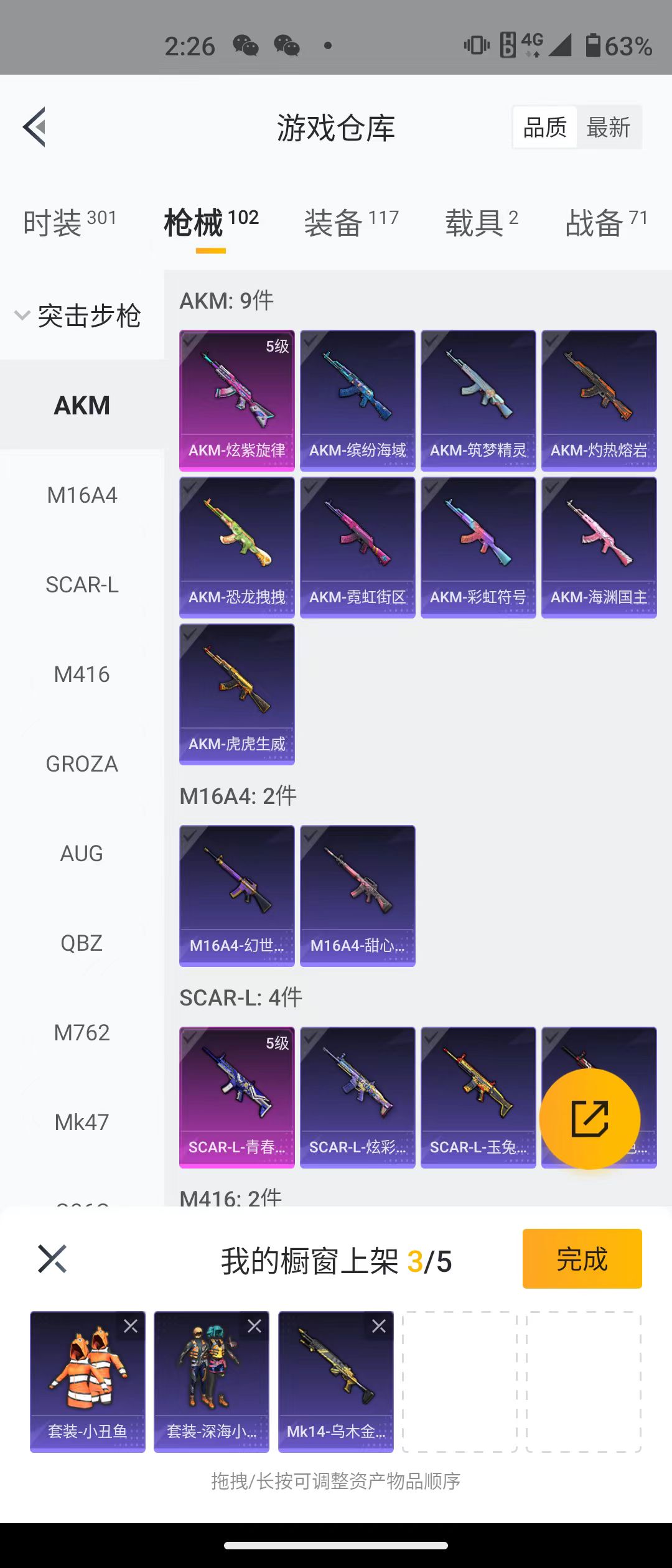The height and width of the screenshot is (1568, 672).
Task: Open the 战备 tab
Action: 606,223
